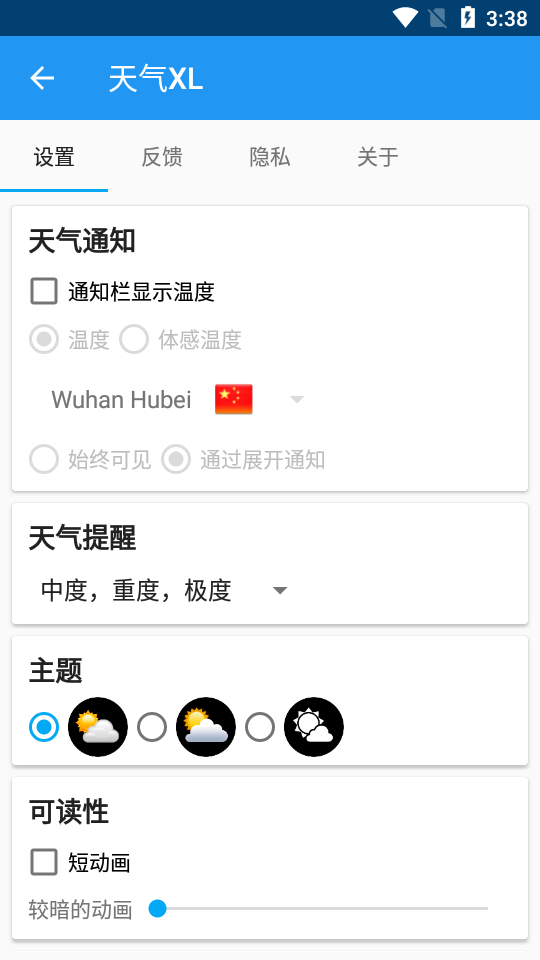Open the 隐私 tab

[269, 157]
